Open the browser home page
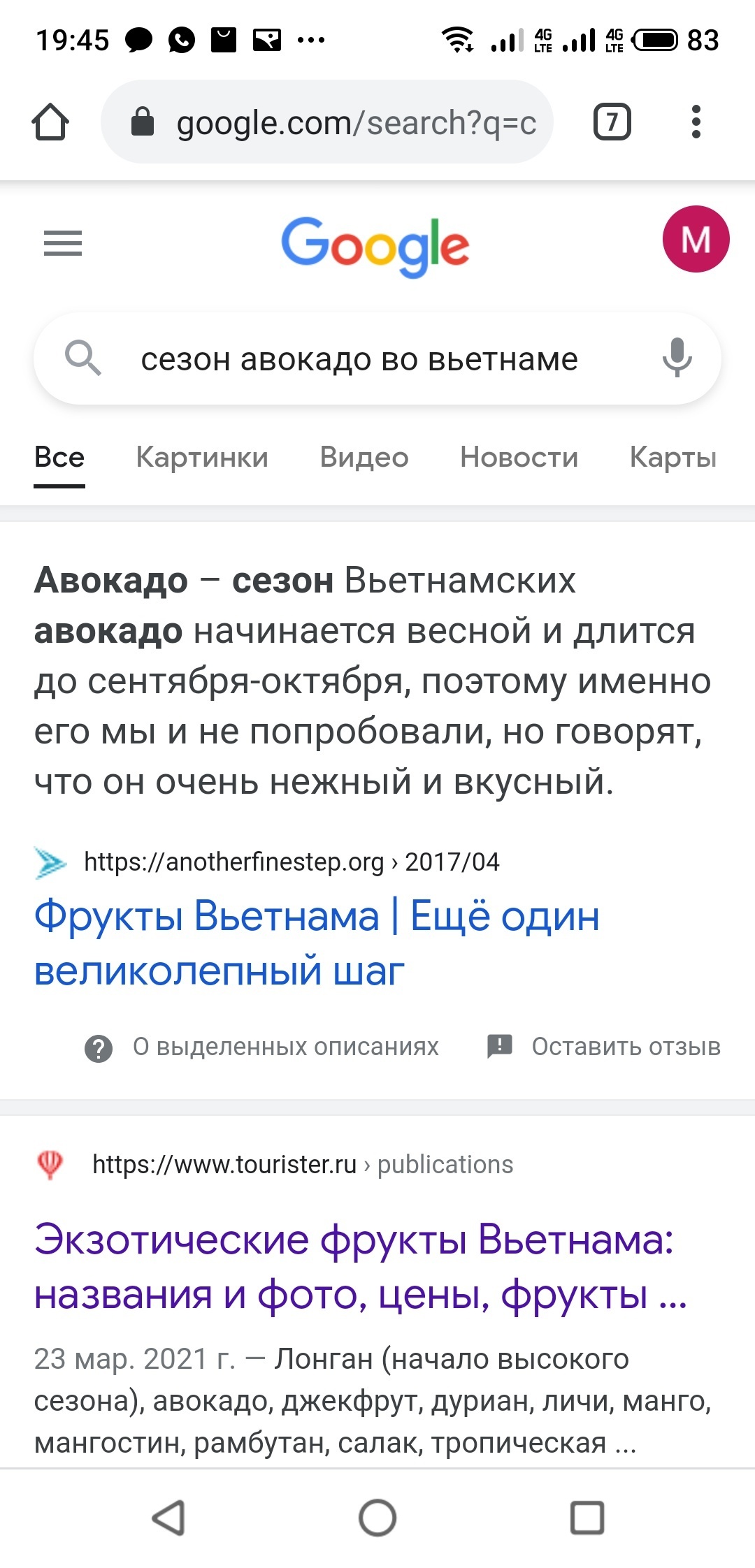The image size is (755, 1568). (x=50, y=122)
